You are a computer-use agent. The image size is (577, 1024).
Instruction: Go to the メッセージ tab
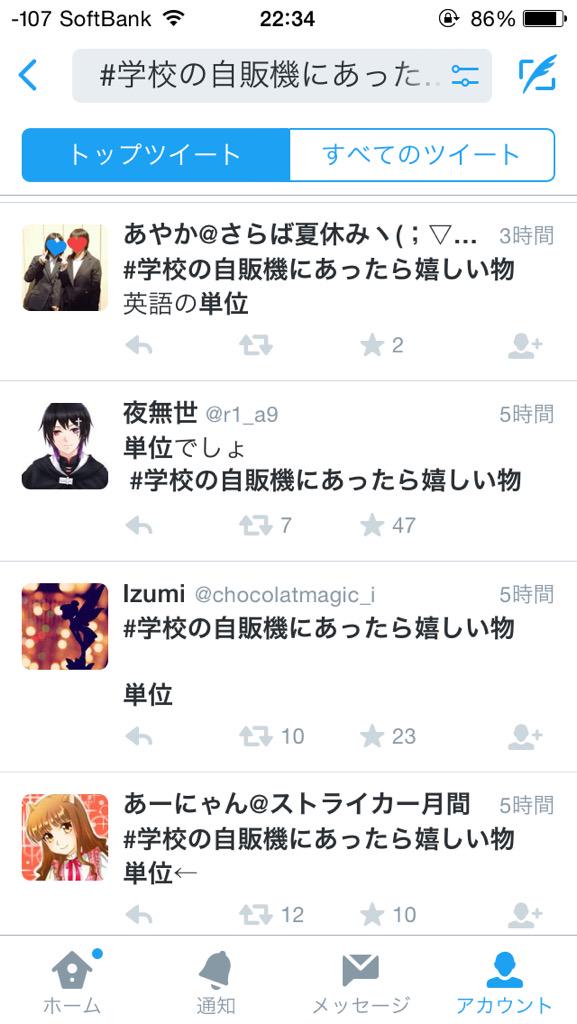(x=360, y=982)
